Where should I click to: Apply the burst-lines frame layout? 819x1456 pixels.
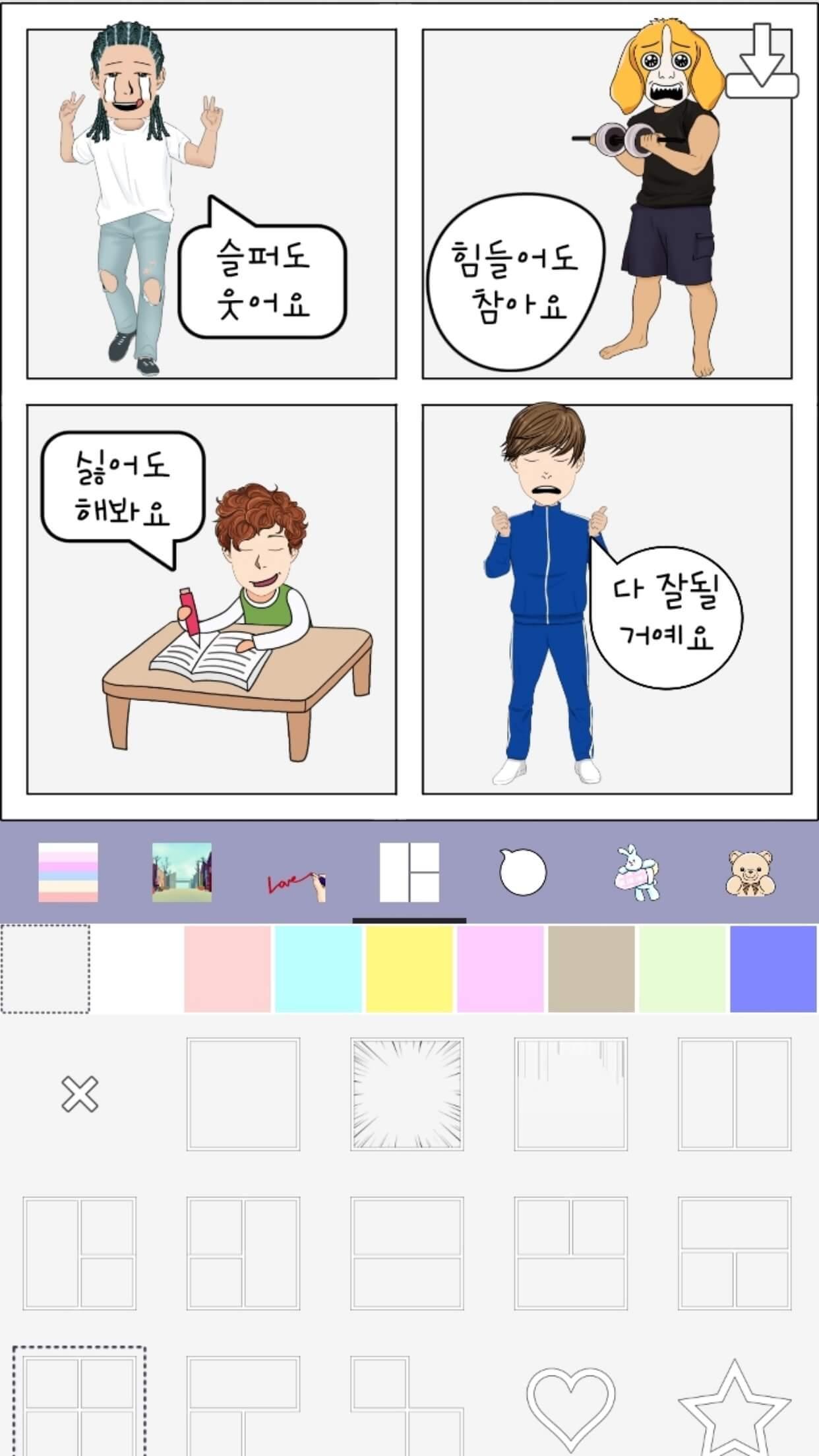click(407, 1095)
